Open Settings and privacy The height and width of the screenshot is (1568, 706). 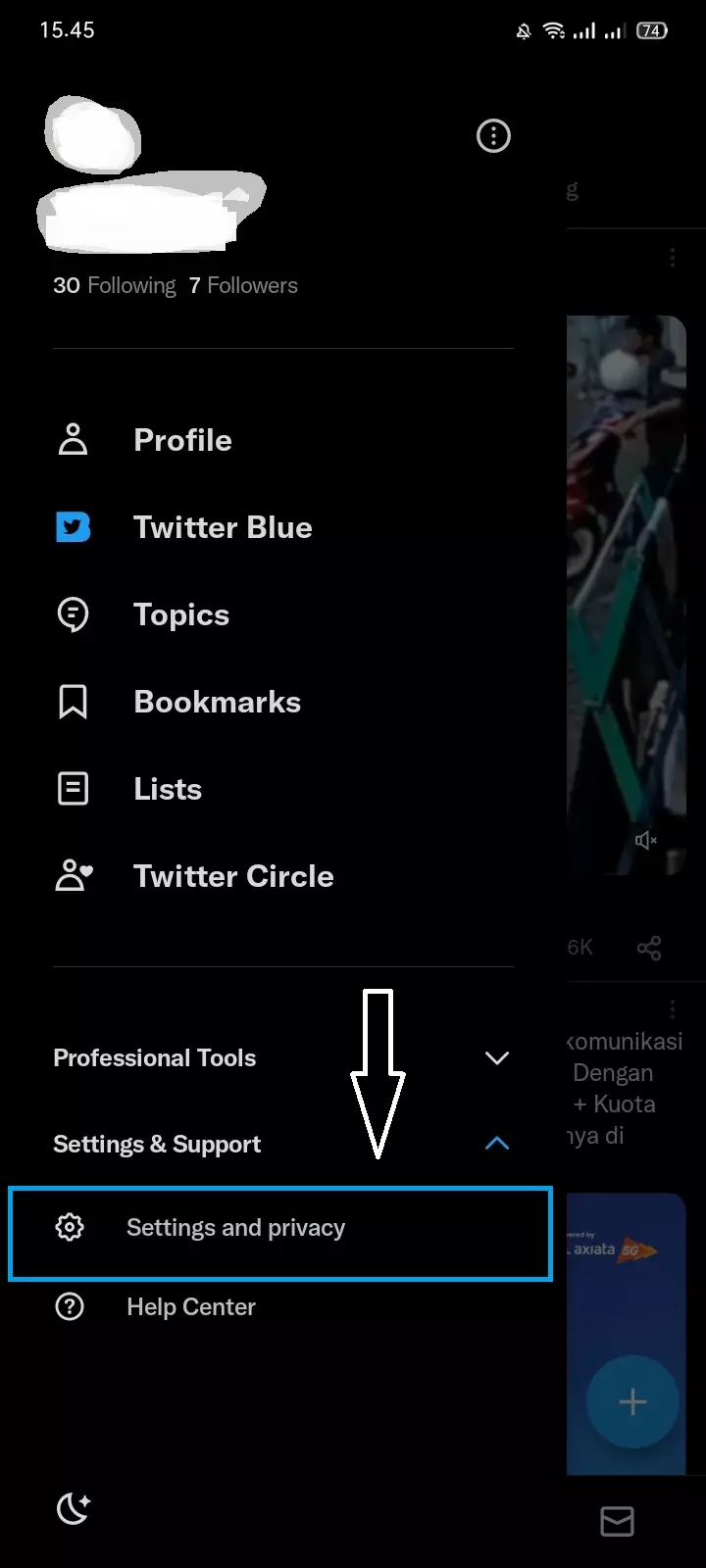235,1228
